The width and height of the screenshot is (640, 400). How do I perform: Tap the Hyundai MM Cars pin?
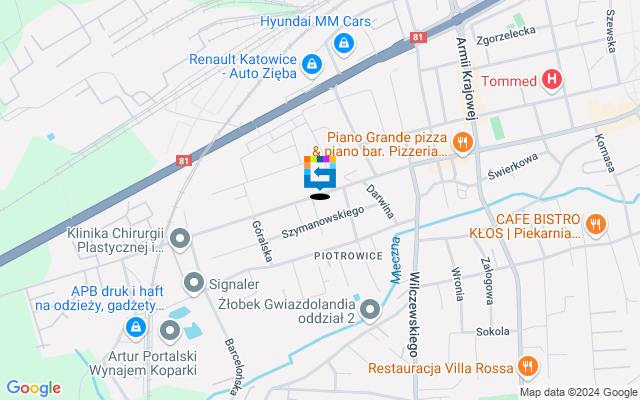click(x=344, y=43)
